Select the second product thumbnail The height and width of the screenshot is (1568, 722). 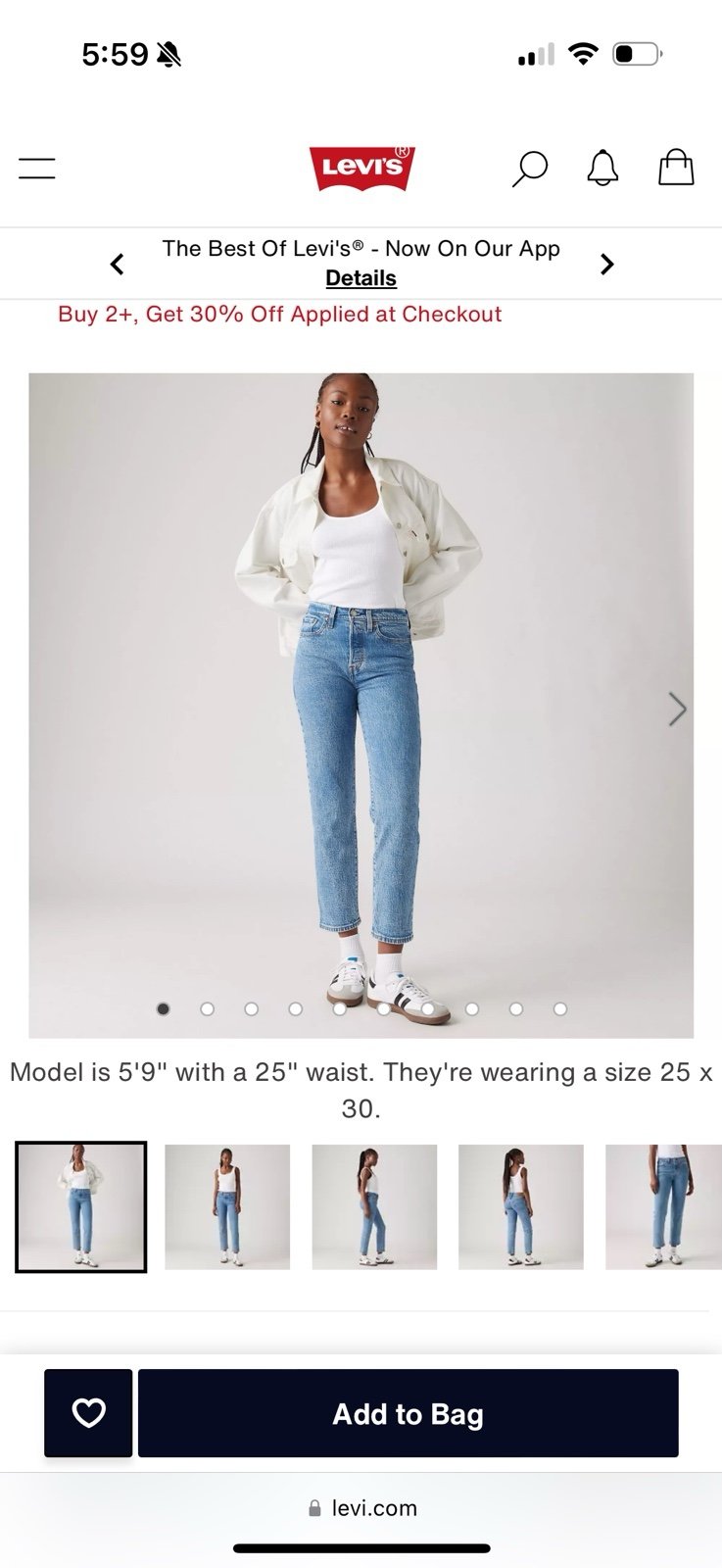[227, 1207]
